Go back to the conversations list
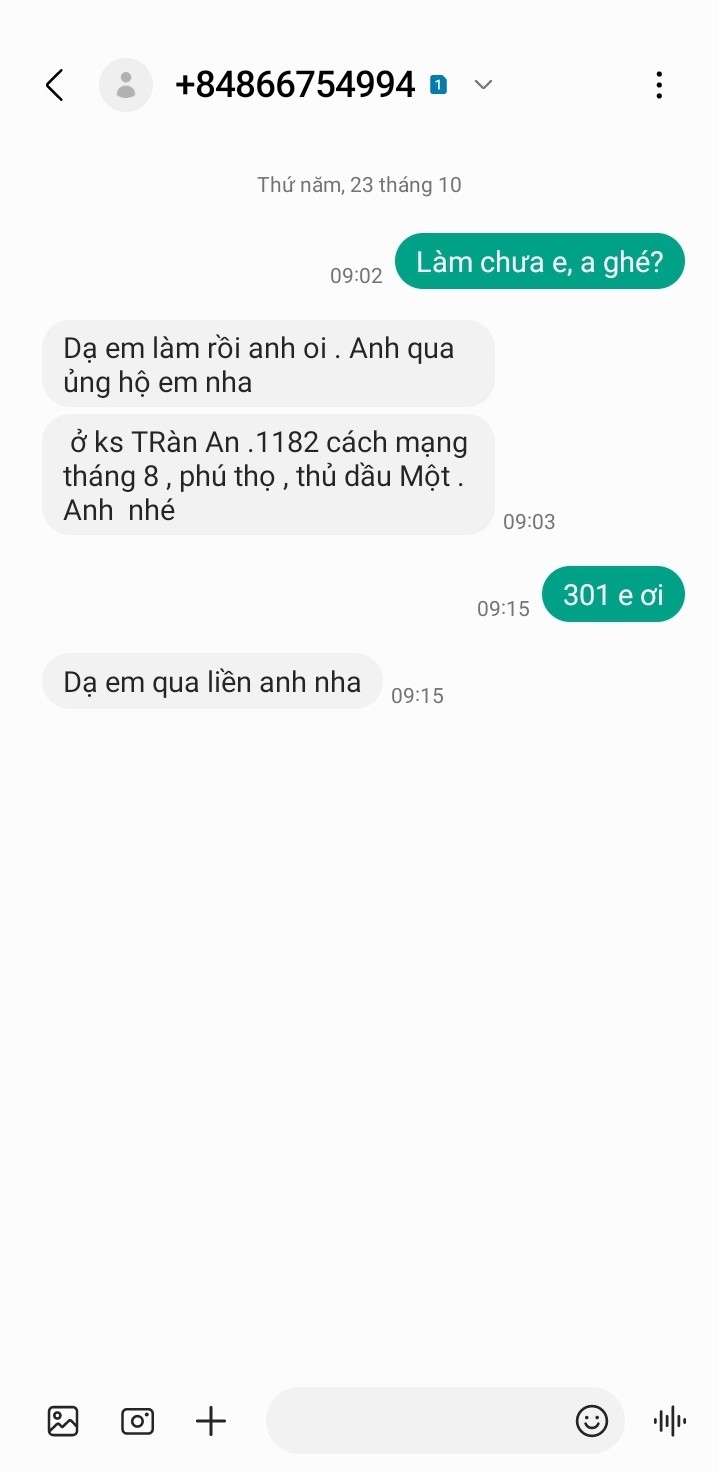The height and width of the screenshot is (1472, 719). click(55, 85)
